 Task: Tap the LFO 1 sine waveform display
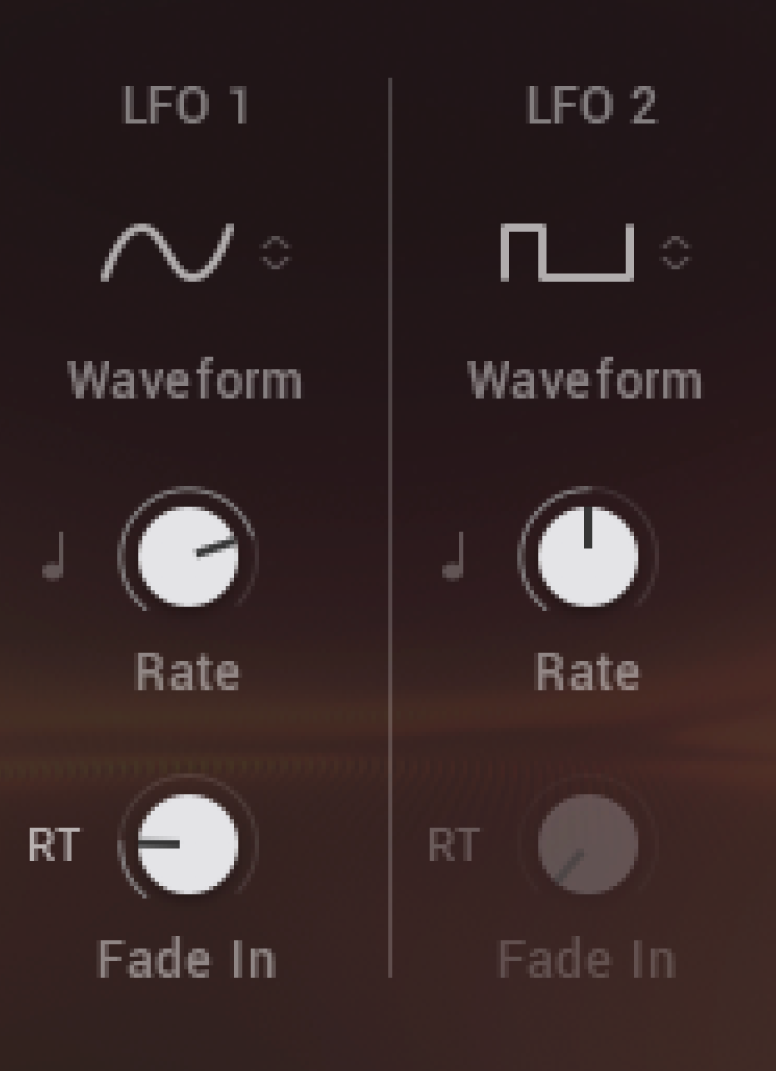[167, 251]
